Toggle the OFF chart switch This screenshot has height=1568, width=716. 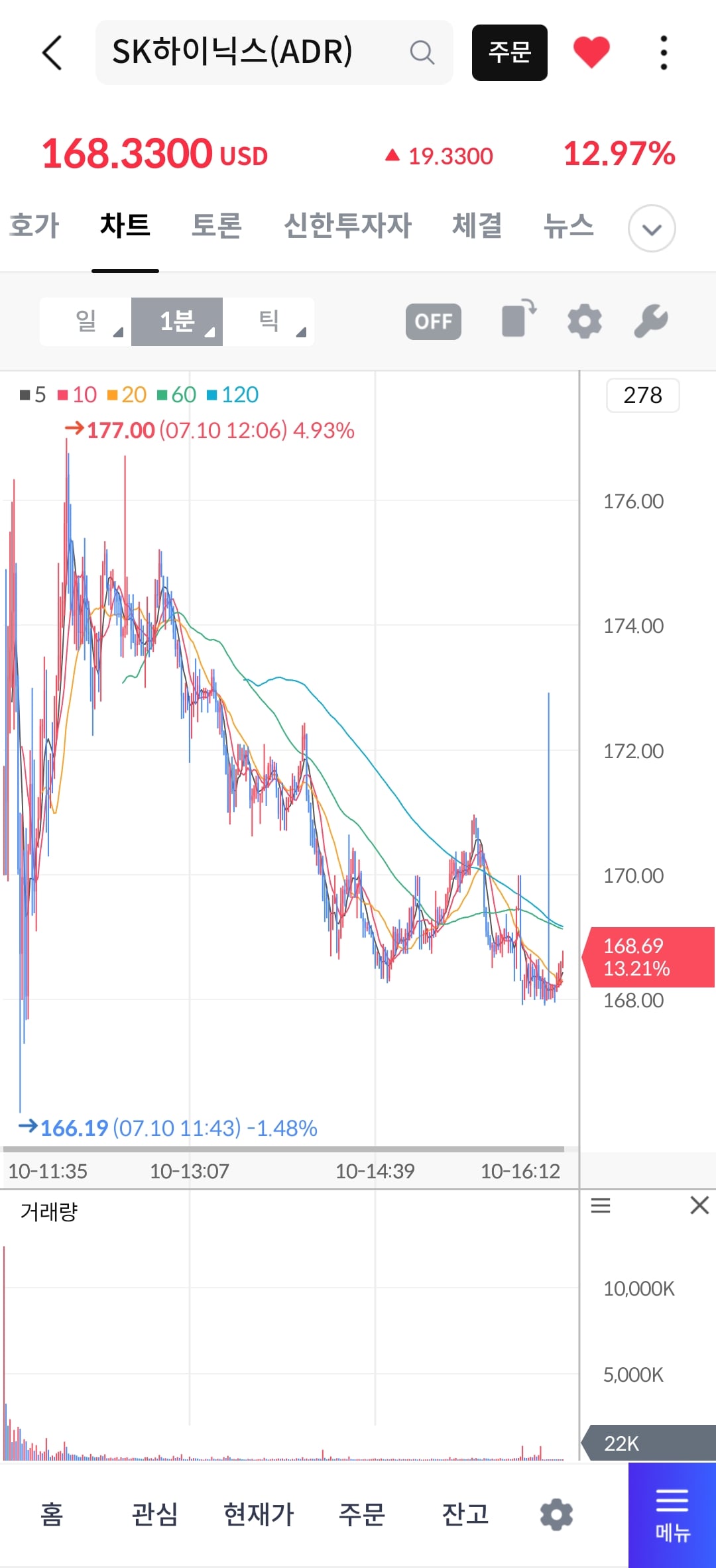(434, 321)
